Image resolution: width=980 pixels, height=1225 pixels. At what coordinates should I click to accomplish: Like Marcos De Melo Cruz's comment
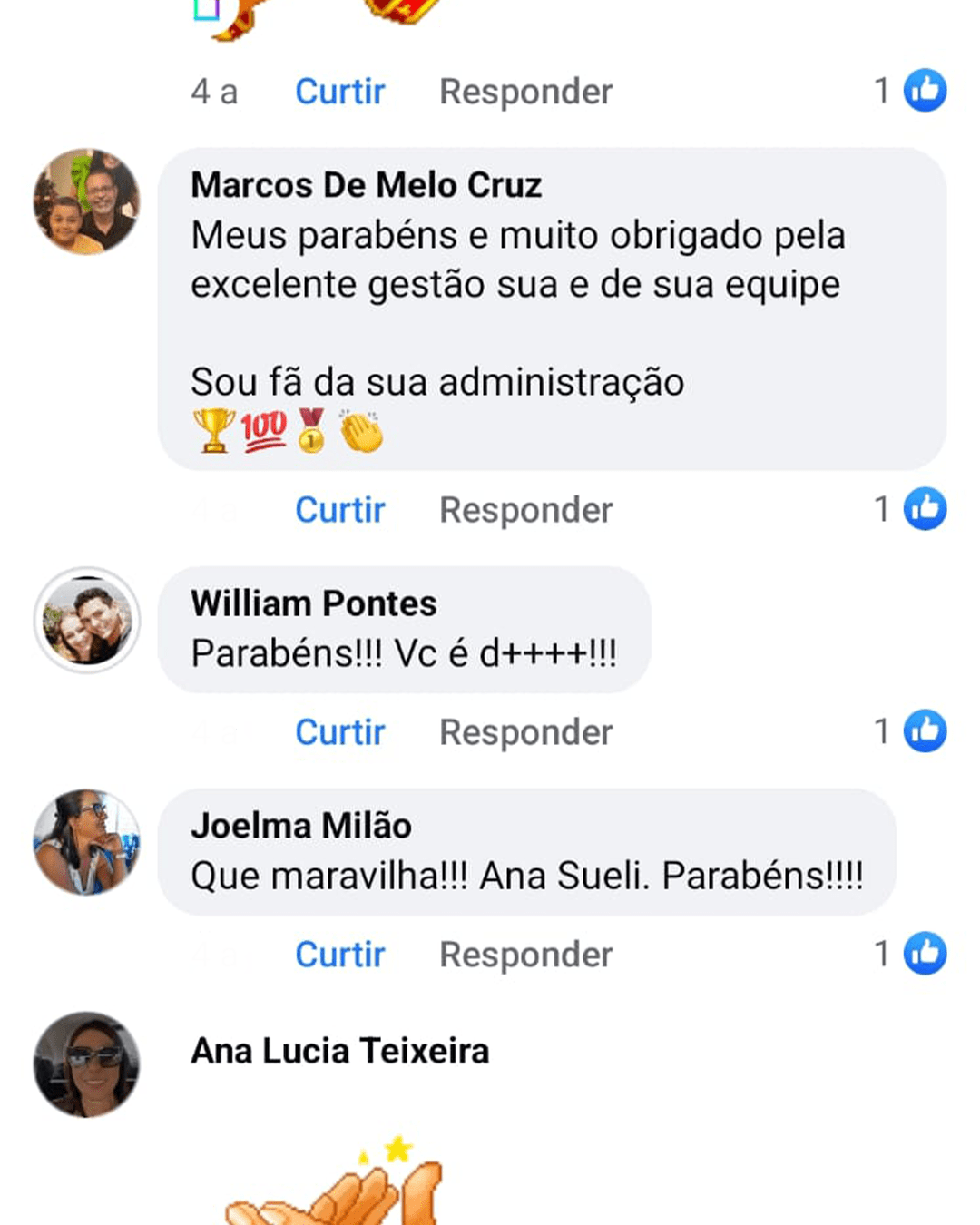click(340, 510)
